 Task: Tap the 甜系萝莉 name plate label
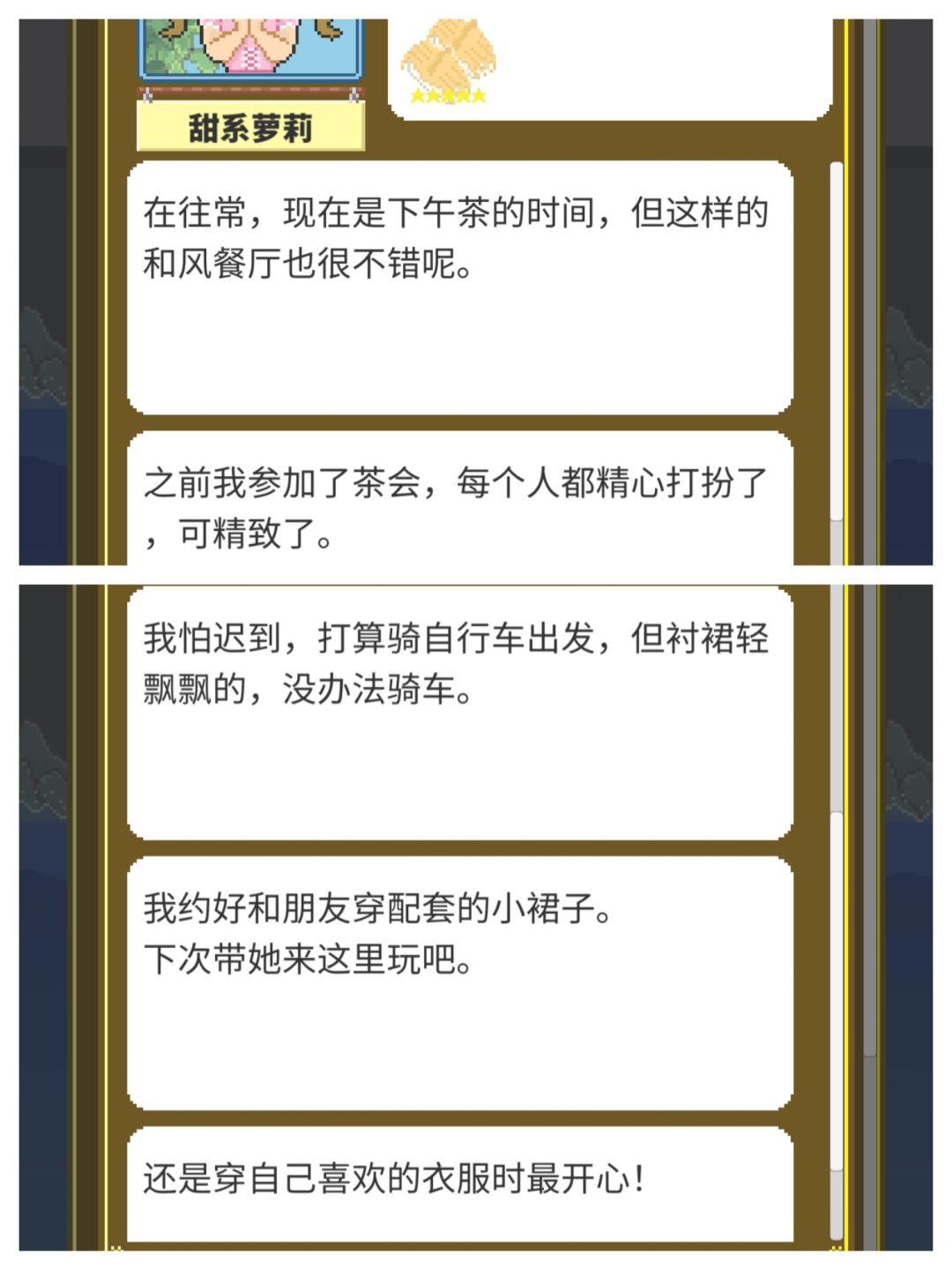click(x=250, y=125)
